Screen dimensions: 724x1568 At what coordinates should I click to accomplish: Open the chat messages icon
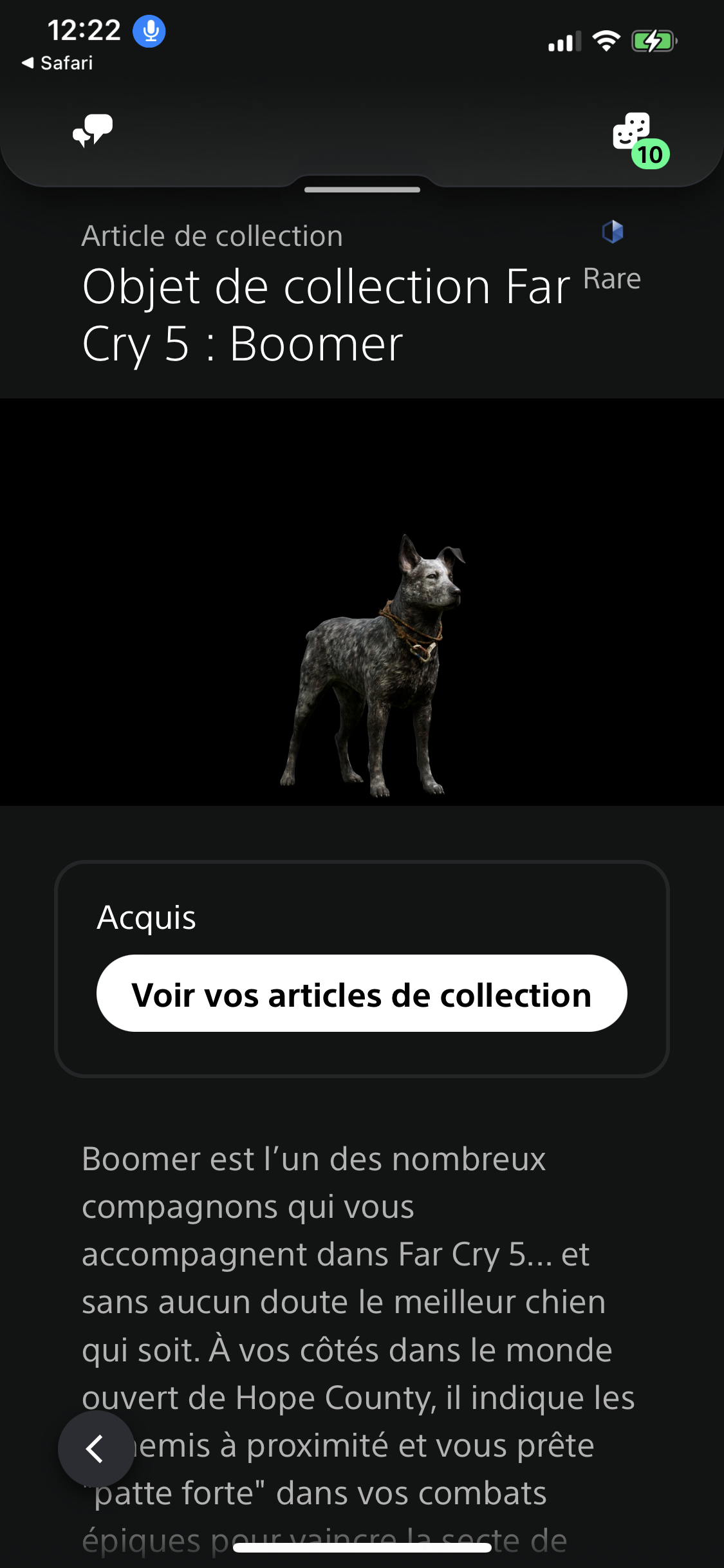[x=93, y=130]
